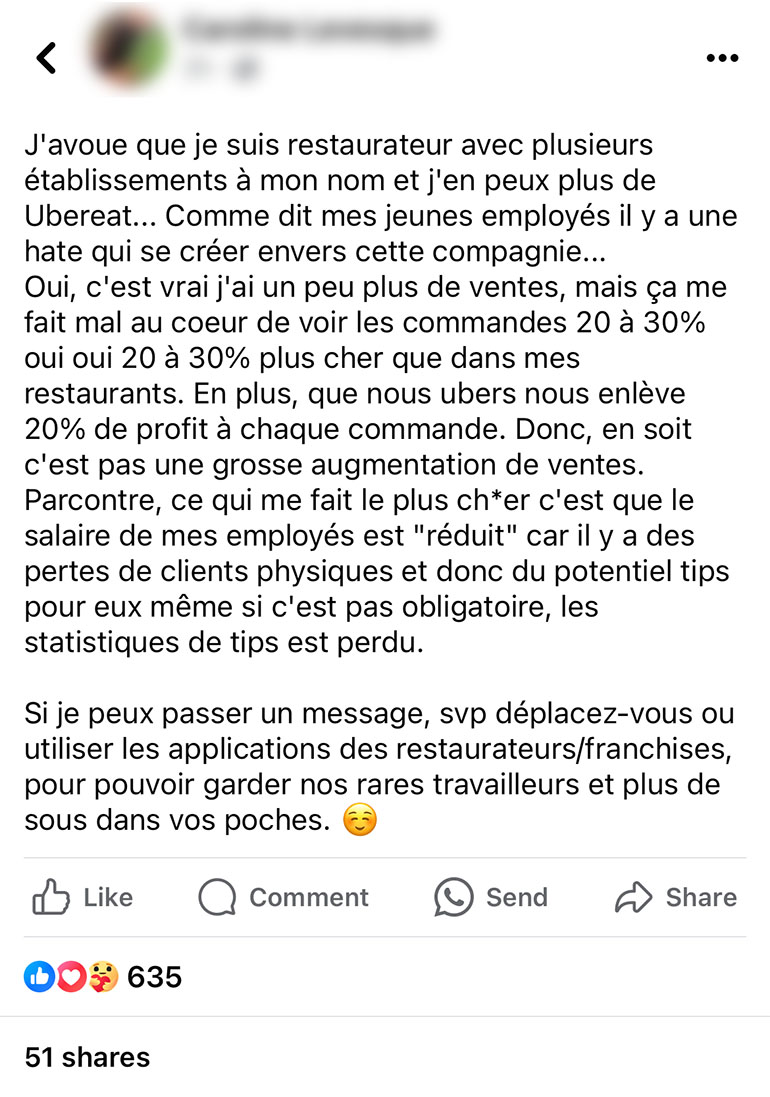Open the author's profile picture
This screenshot has height=1097, width=770.
click(129, 49)
